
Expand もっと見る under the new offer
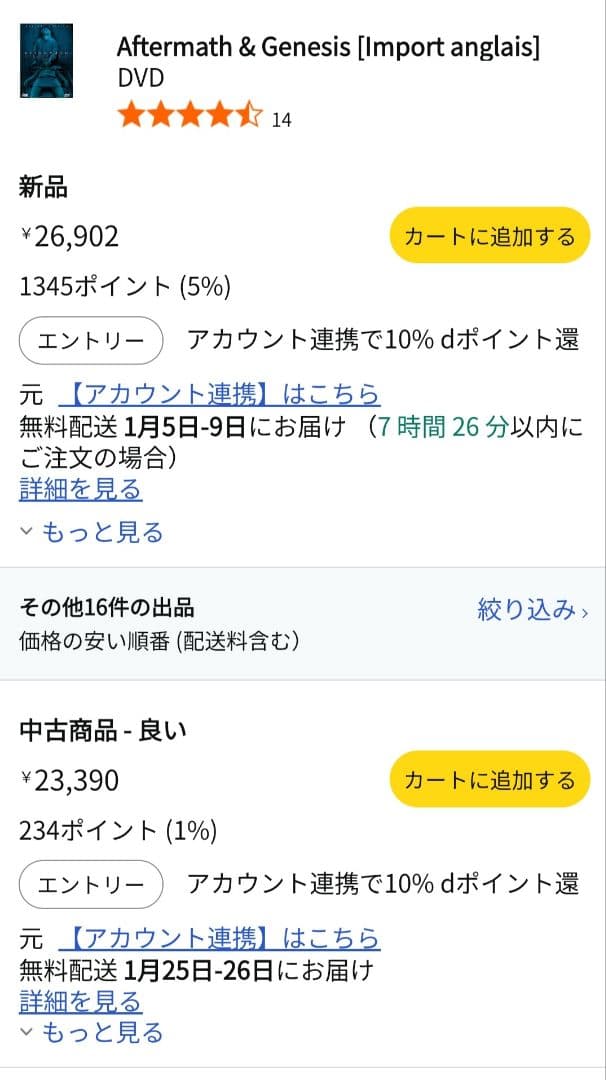[92, 533]
